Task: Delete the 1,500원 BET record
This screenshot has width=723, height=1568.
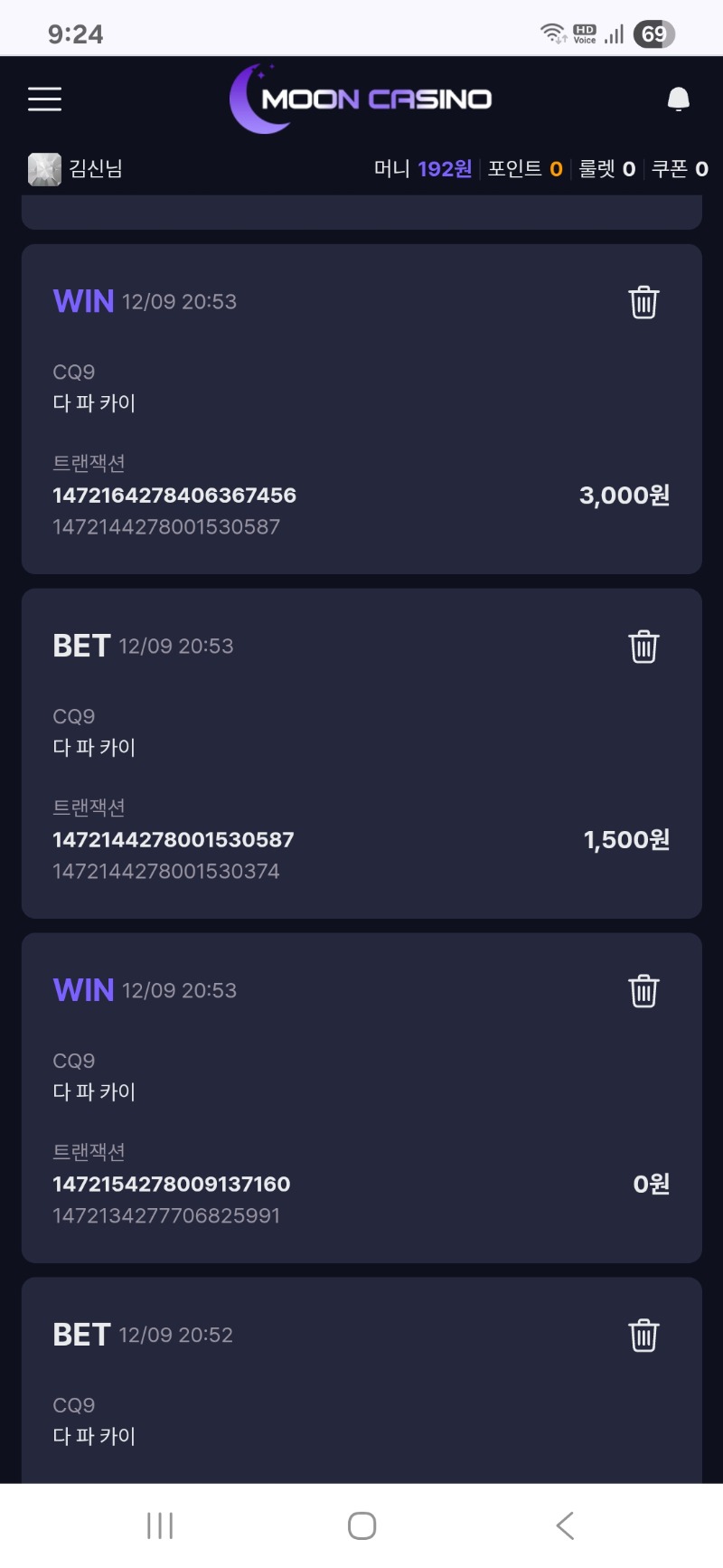Action: [643, 647]
